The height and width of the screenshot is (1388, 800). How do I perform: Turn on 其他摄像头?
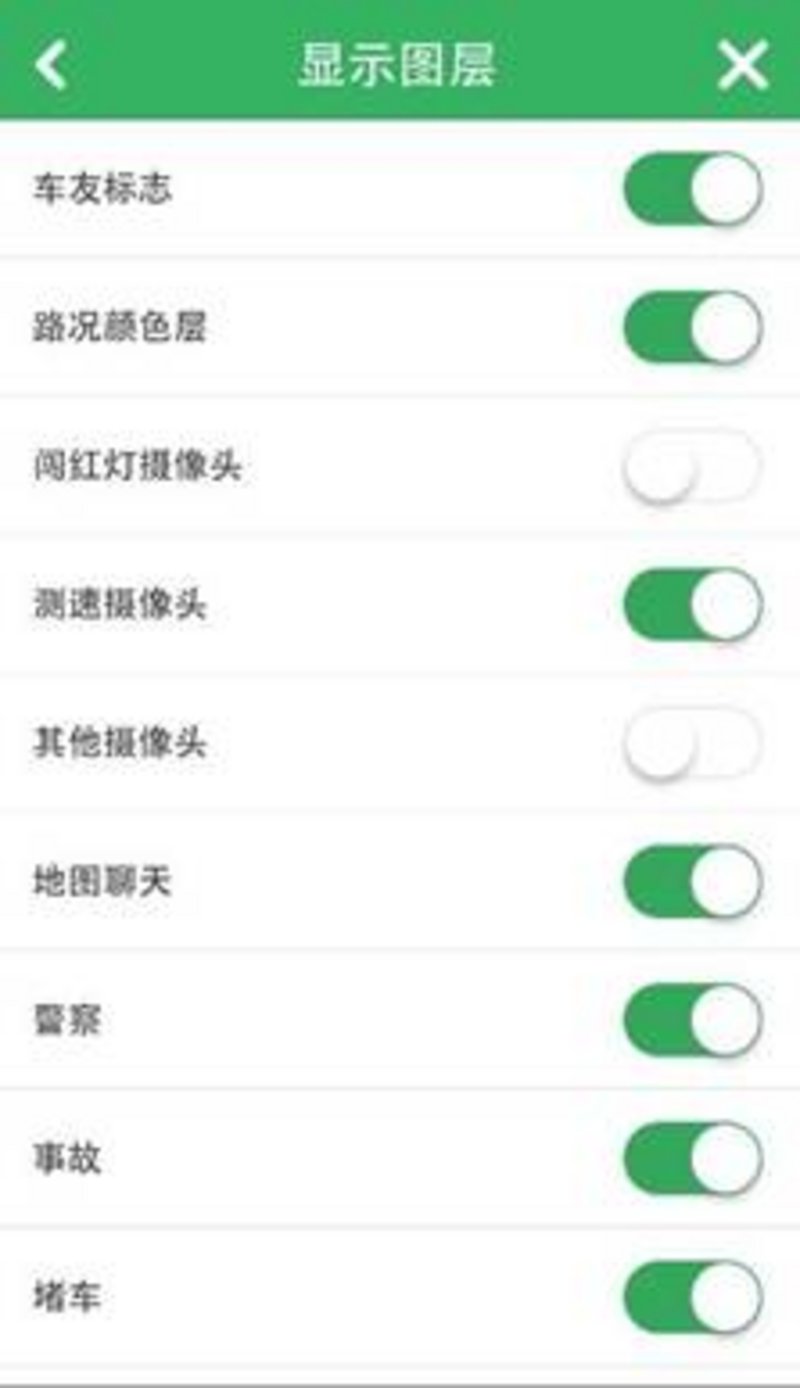coord(693,744)
